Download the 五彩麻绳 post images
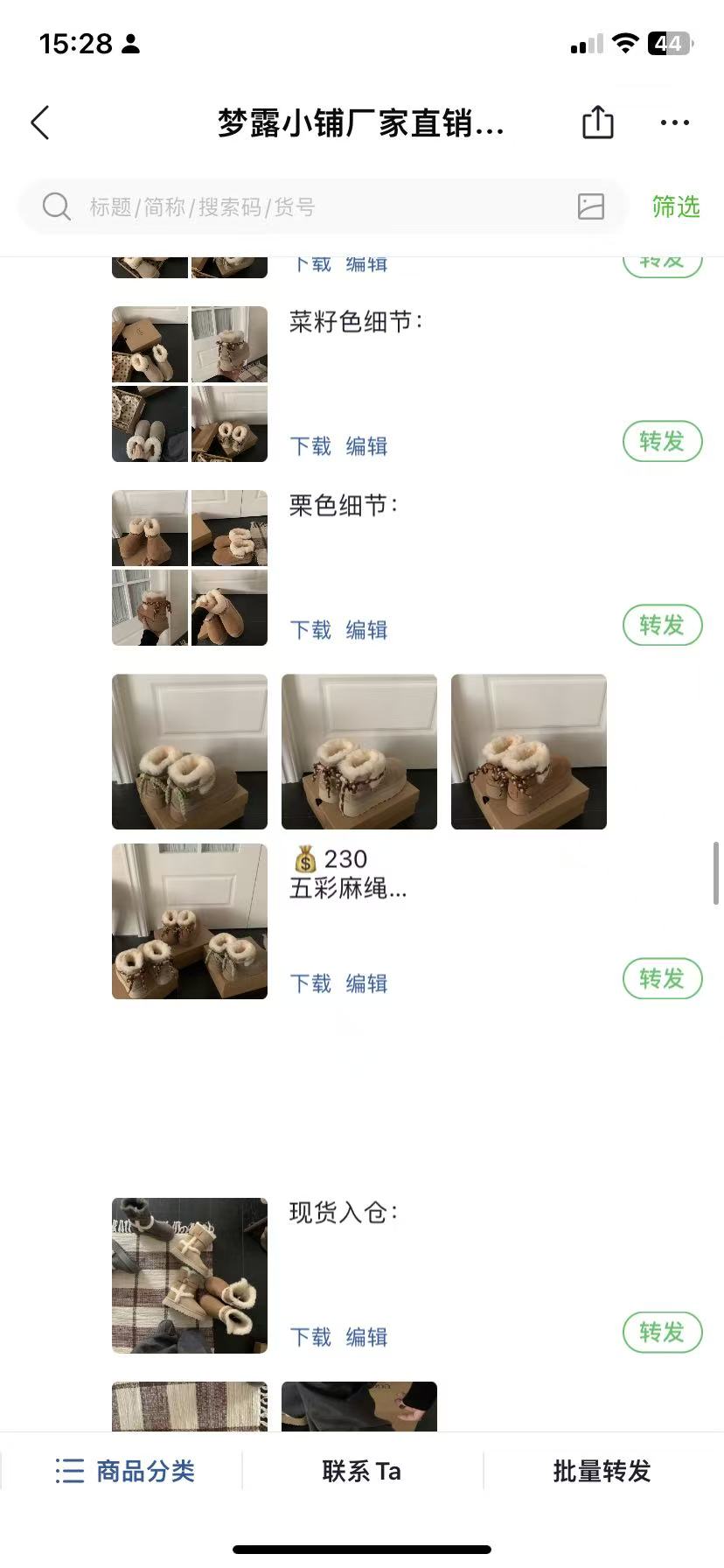724x1568 pixels. pyautogui.click(x=310, y=983)
